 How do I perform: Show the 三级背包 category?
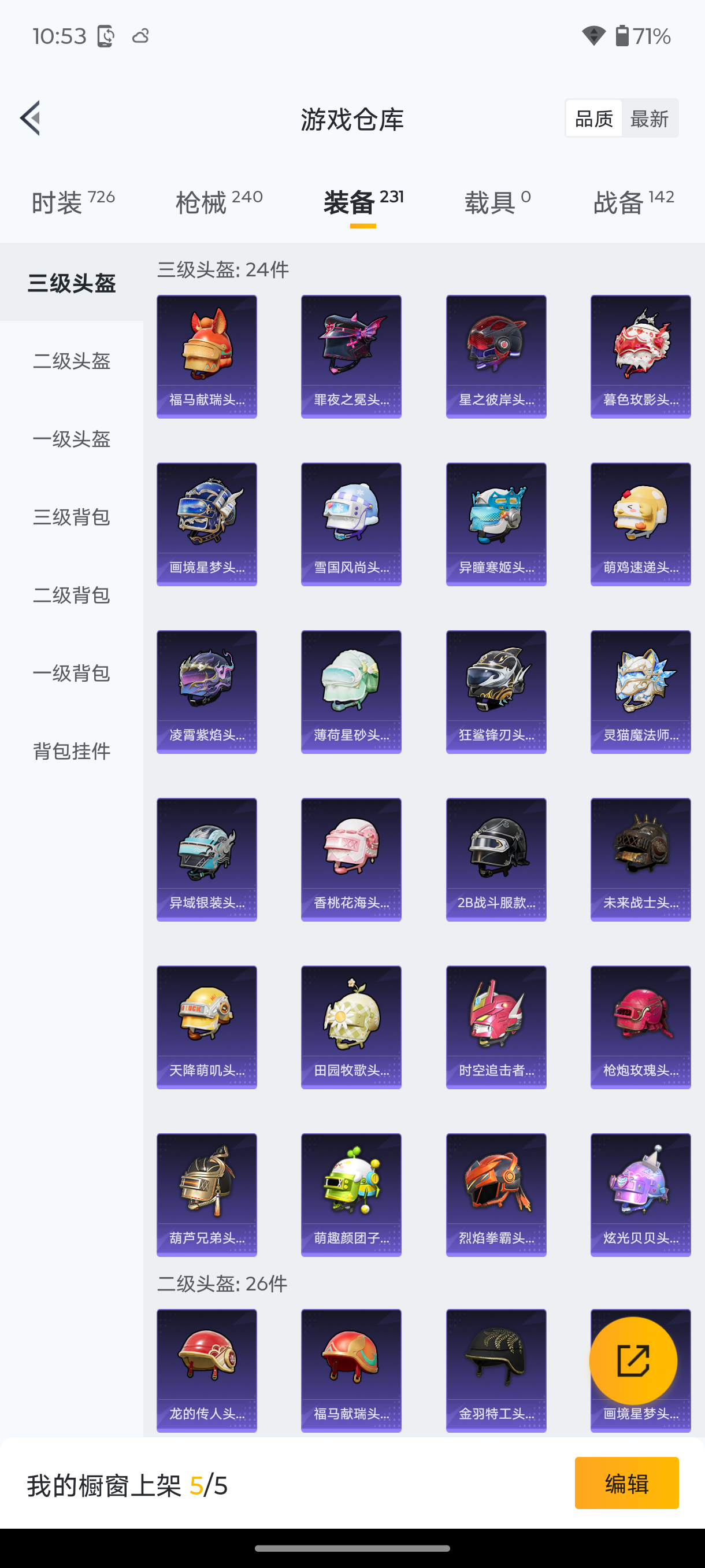pos(72,517)
